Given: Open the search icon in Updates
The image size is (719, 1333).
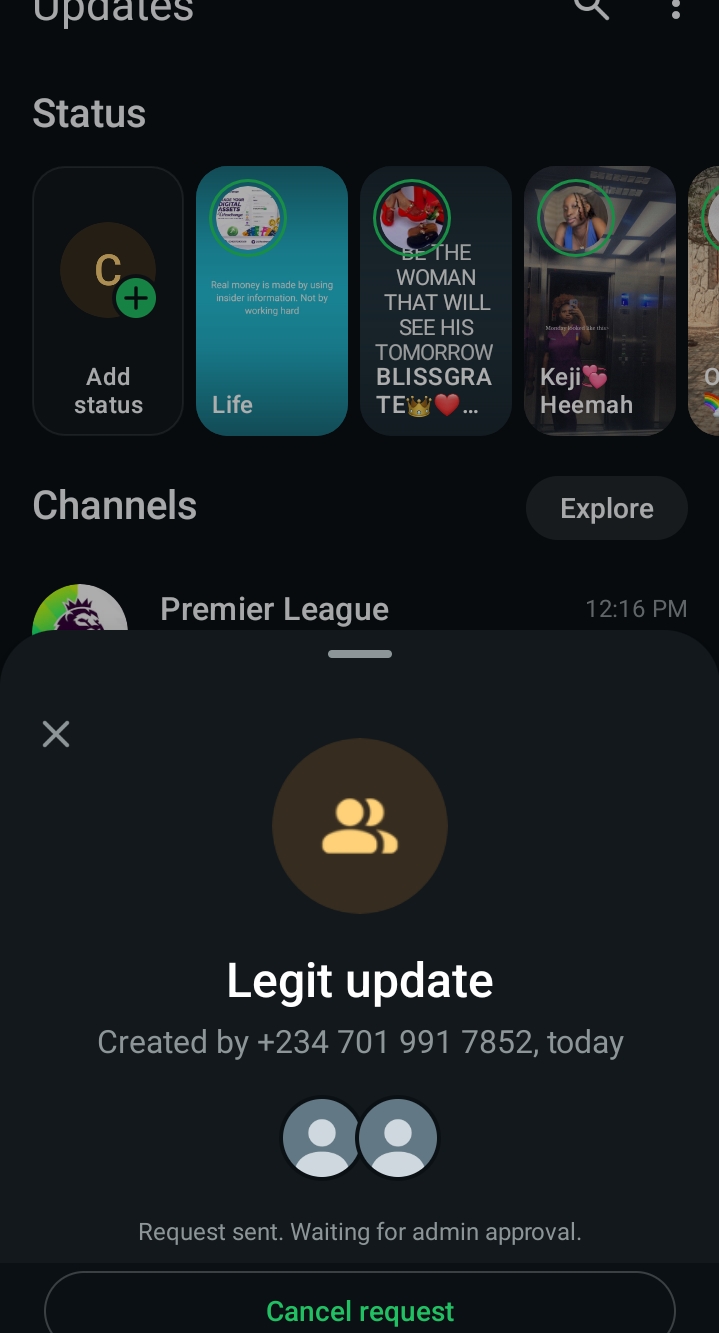Looking at the screenshot, I should (x=591, y=9).
